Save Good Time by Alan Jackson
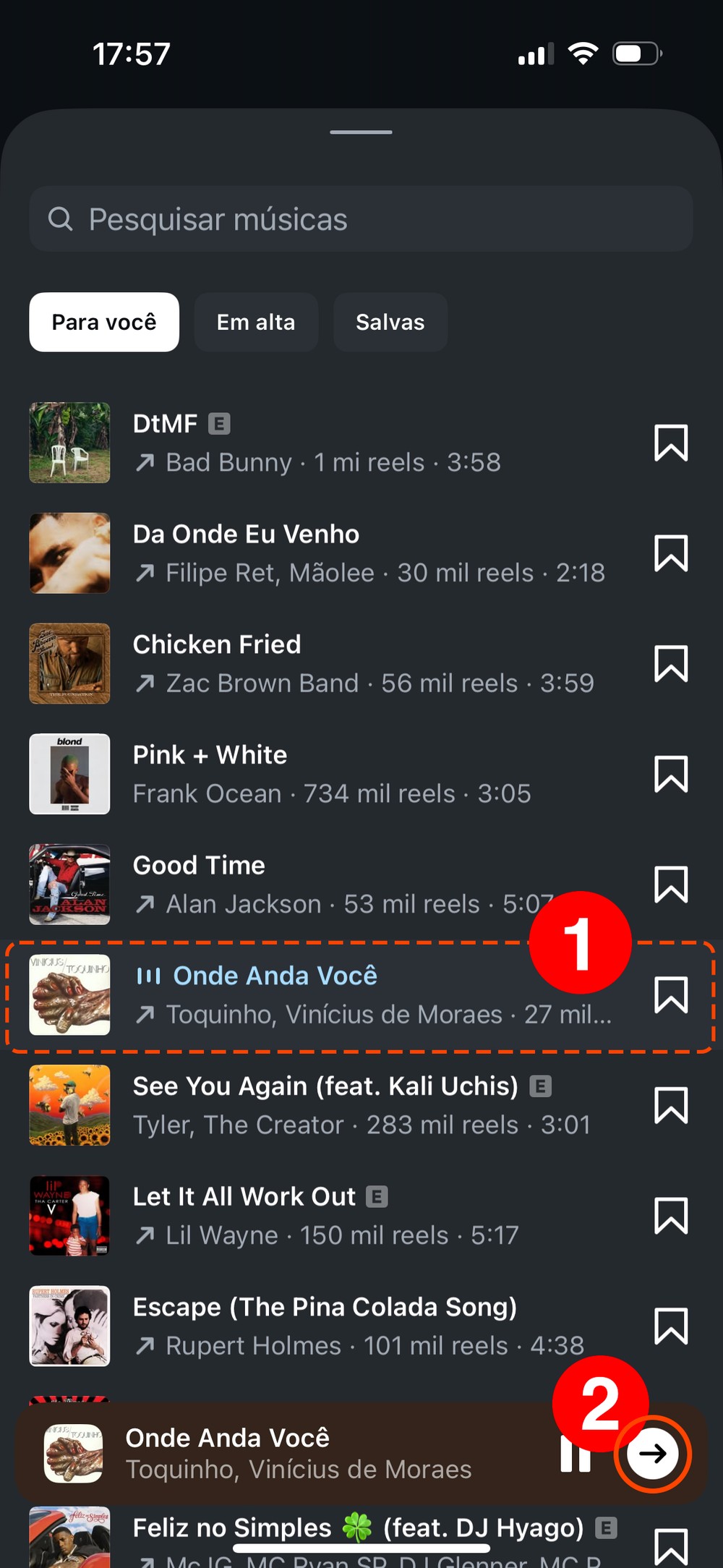 click(x=670, y=885)
